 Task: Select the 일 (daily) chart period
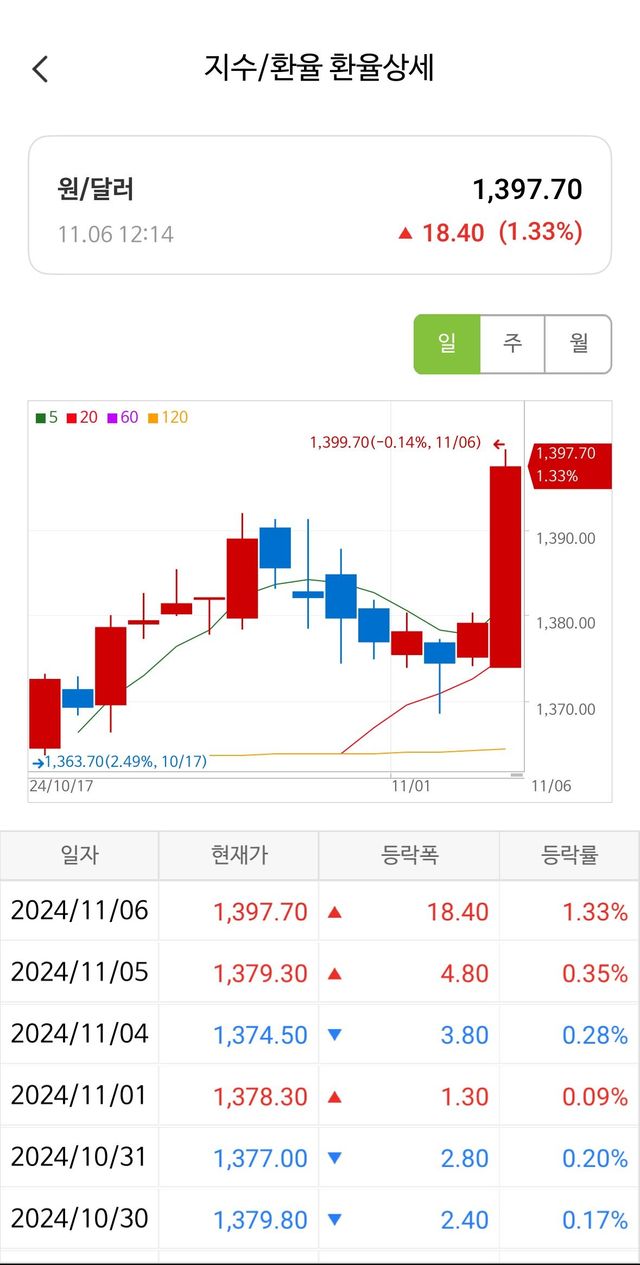click(x=447, y=344)
